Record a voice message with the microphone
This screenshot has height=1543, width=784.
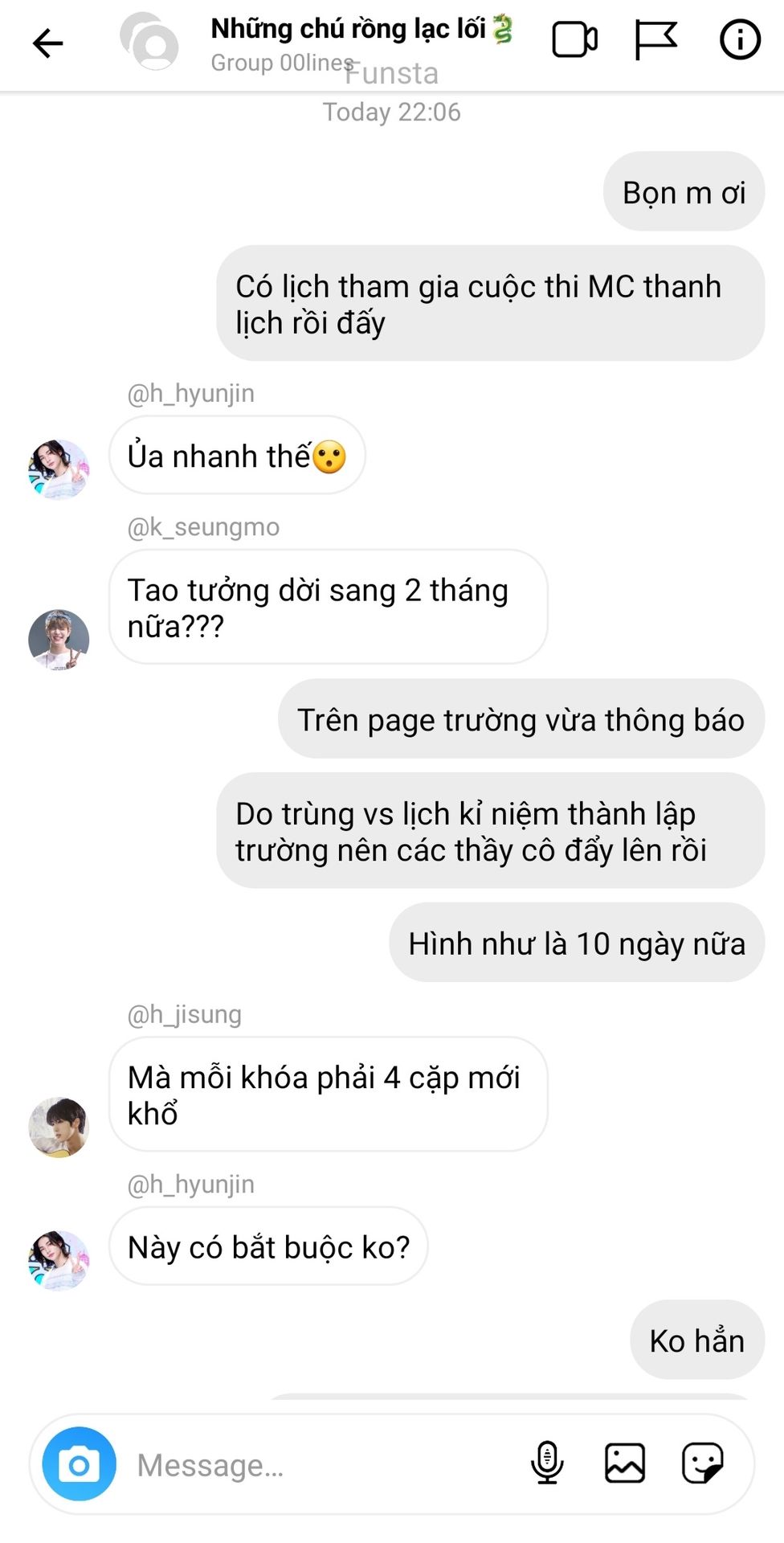coord(547,1463)
